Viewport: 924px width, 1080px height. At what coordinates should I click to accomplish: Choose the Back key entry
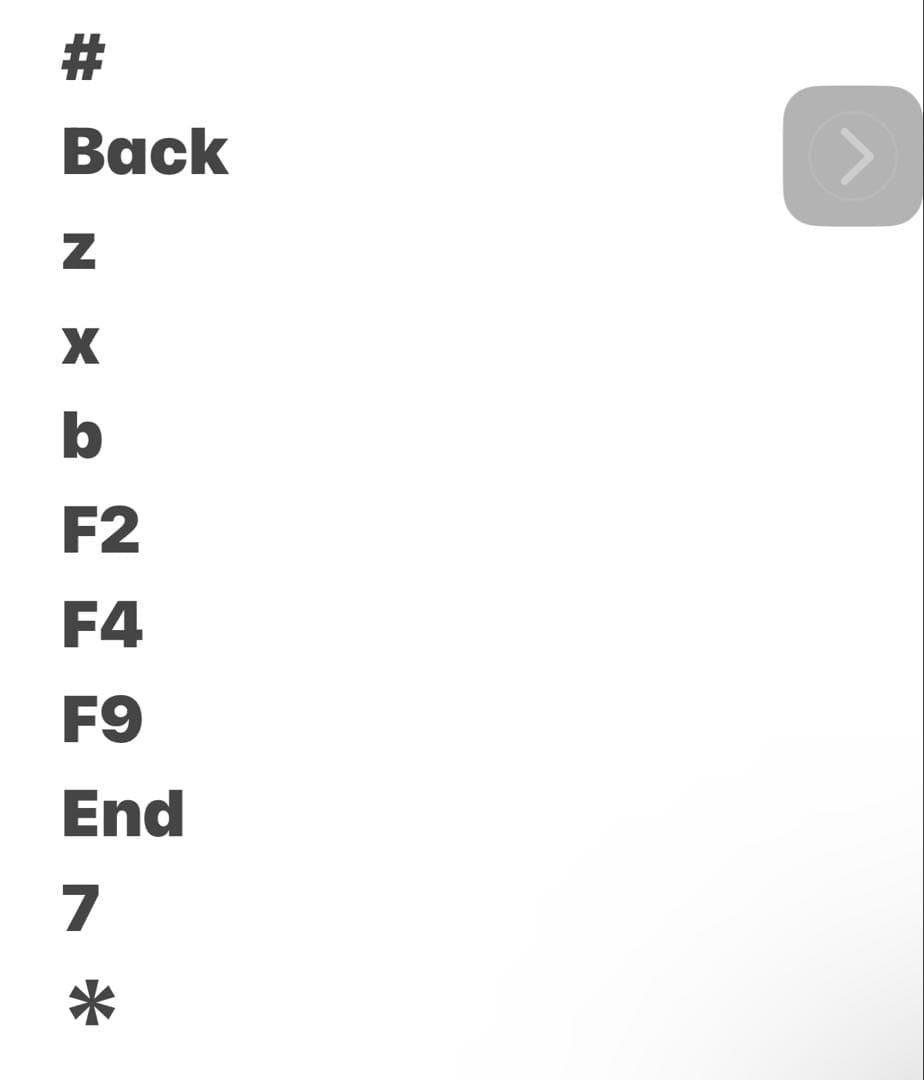pos(145,153)
